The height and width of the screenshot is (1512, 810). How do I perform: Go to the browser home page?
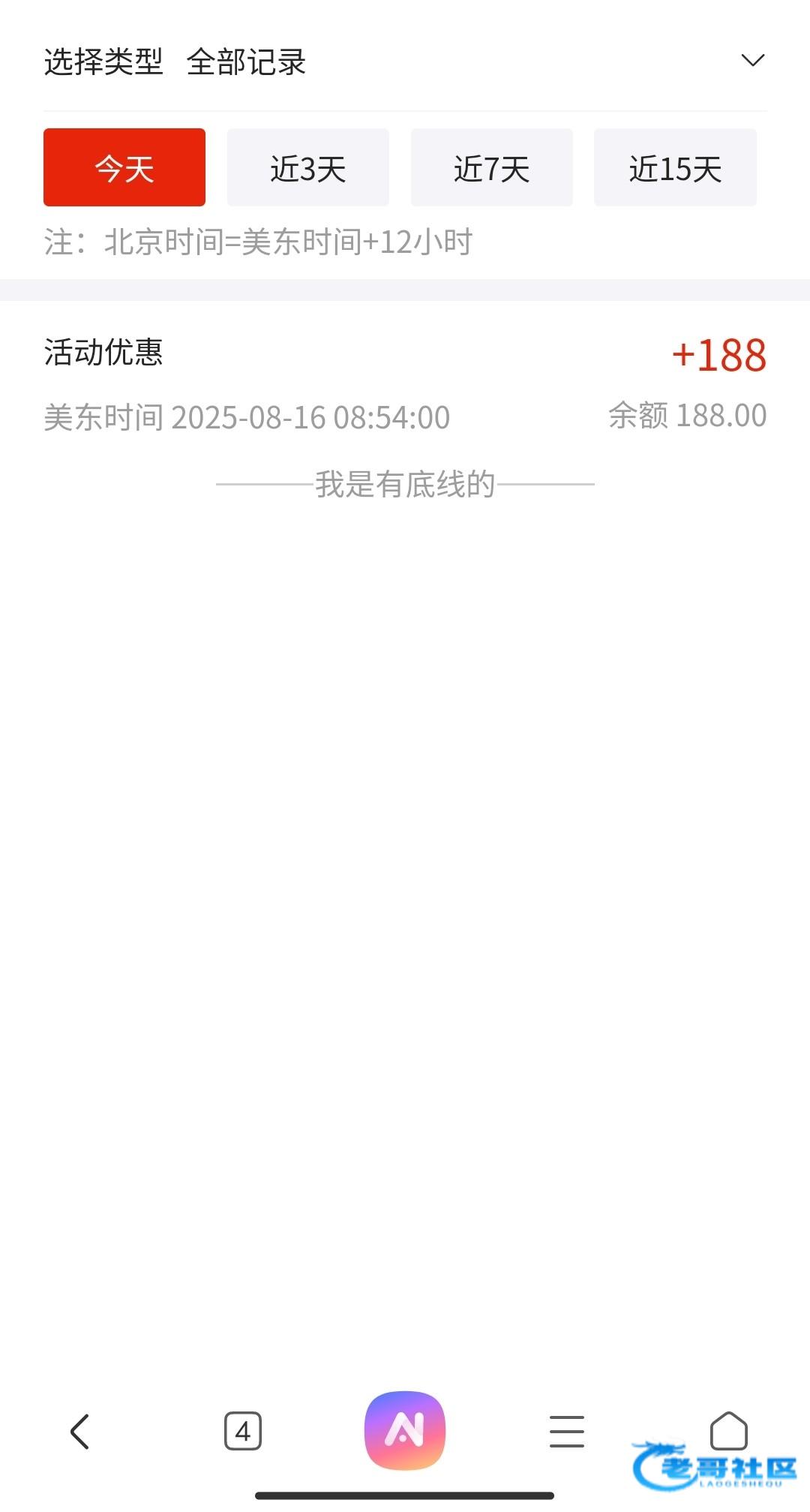click(x=729, y=1430)
